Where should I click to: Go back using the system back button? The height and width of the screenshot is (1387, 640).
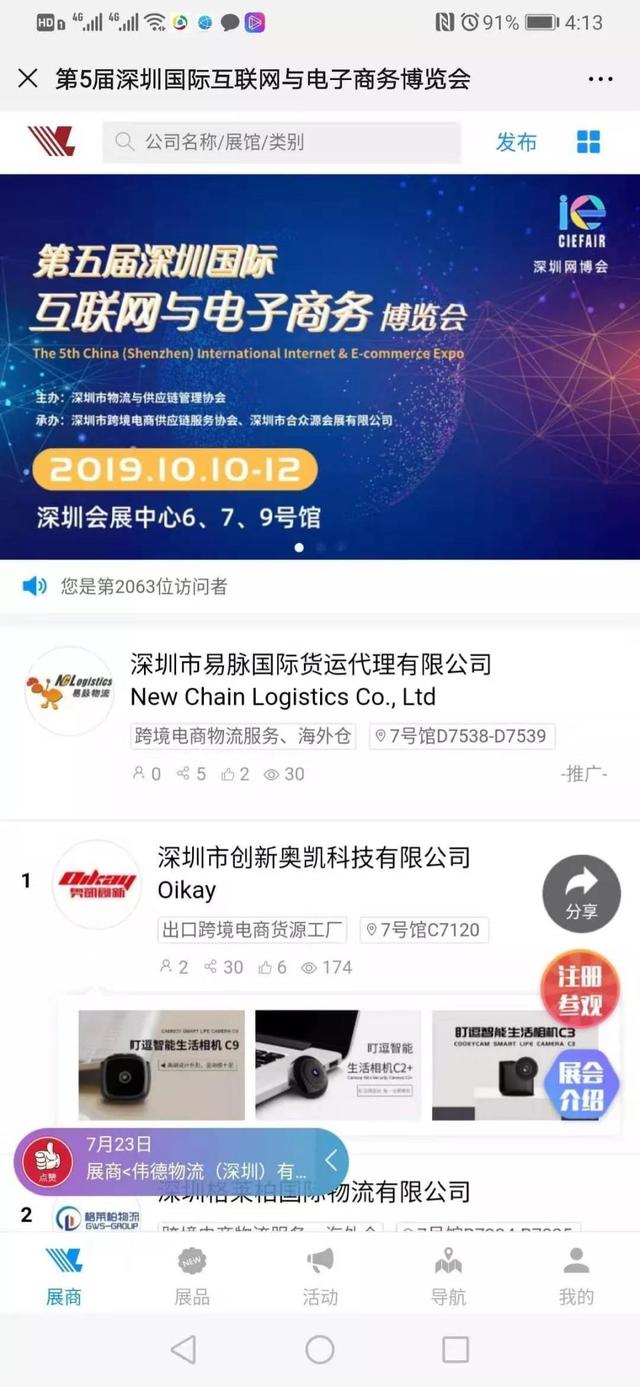[184, 1350]
